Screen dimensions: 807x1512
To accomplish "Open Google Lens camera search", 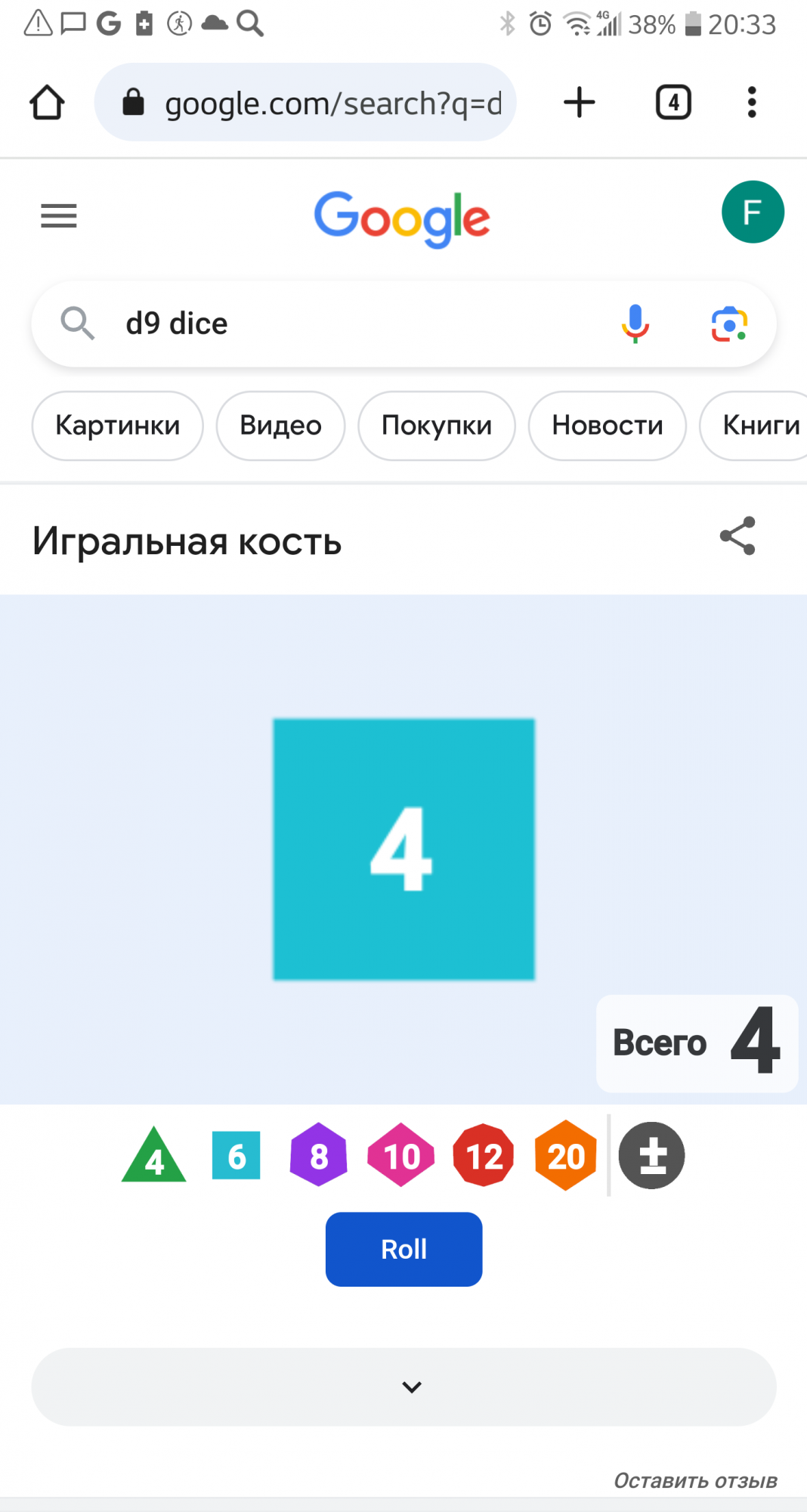I will point(729,324).
